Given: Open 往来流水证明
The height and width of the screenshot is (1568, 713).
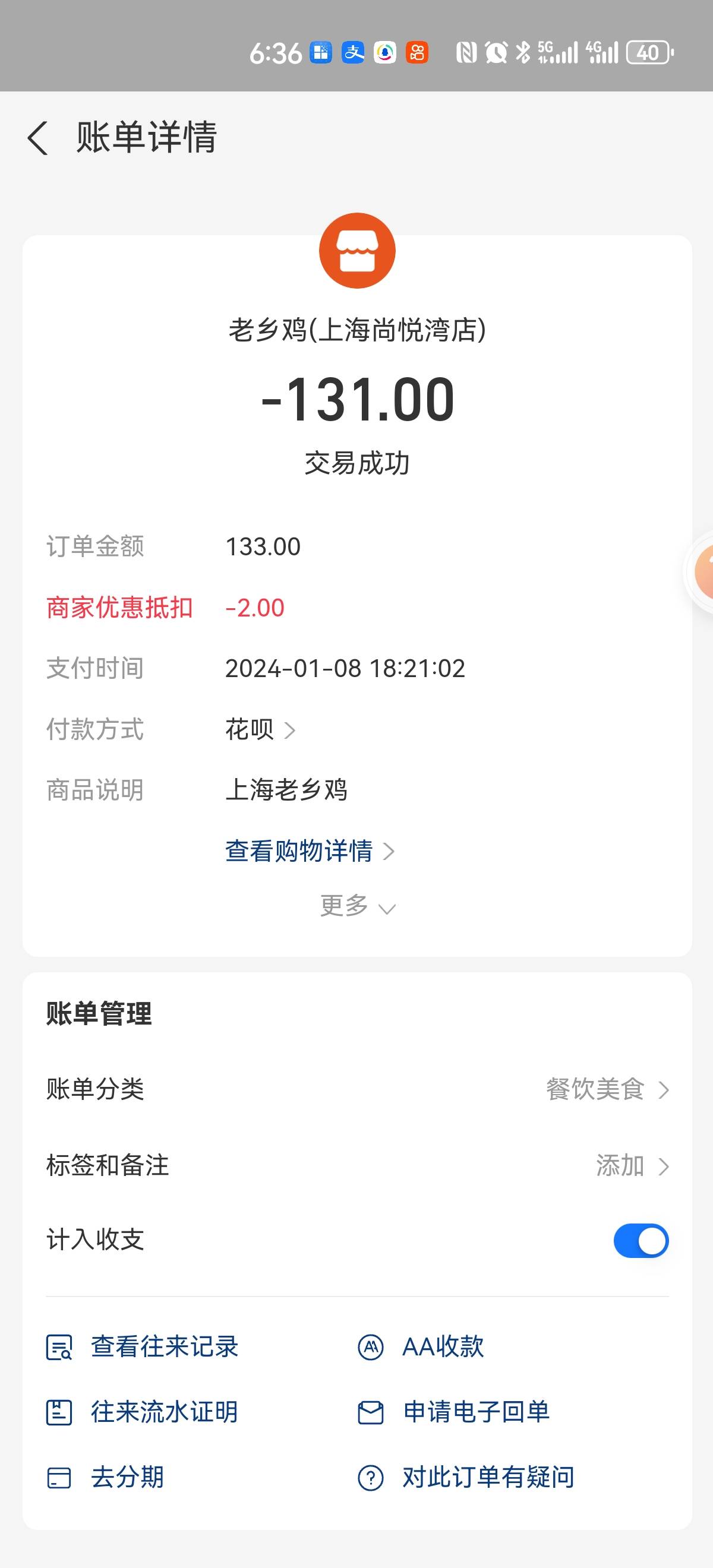Looking at the screenshot, I should 142,1412.
